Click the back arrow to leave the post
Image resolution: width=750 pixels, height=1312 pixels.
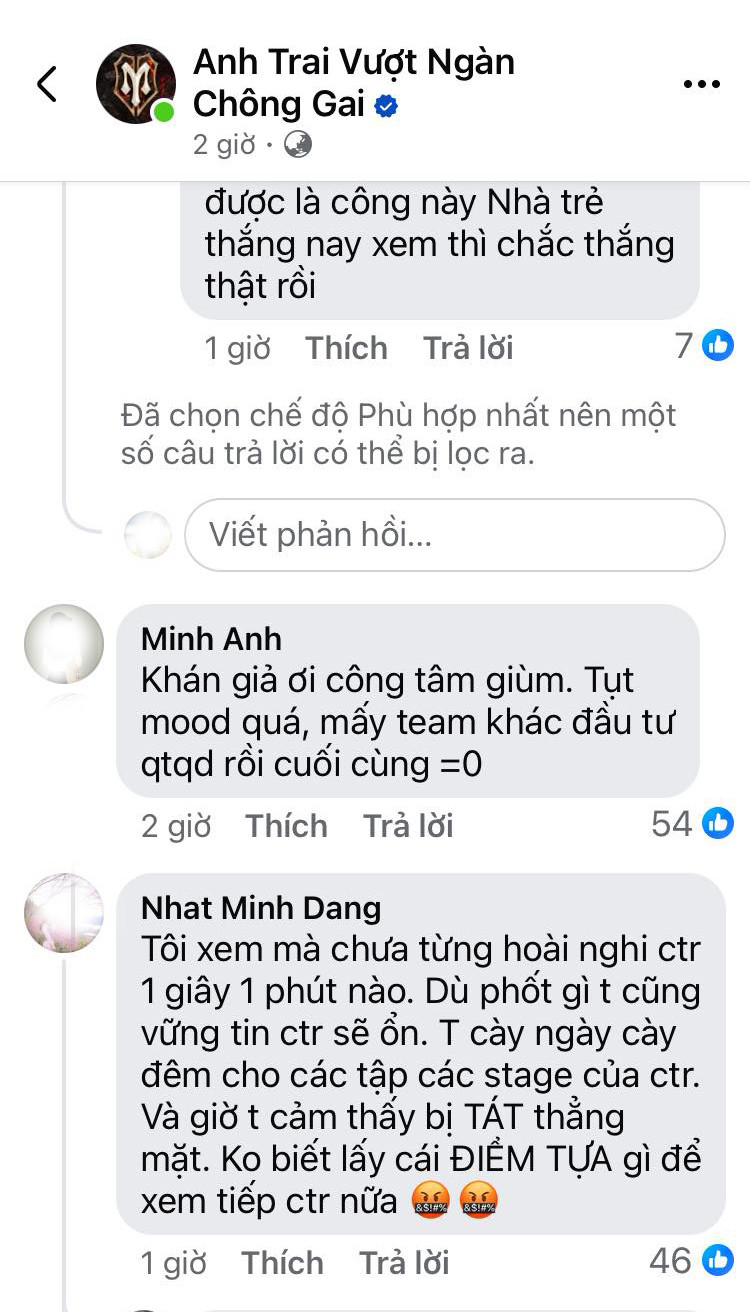coord(47,83)
